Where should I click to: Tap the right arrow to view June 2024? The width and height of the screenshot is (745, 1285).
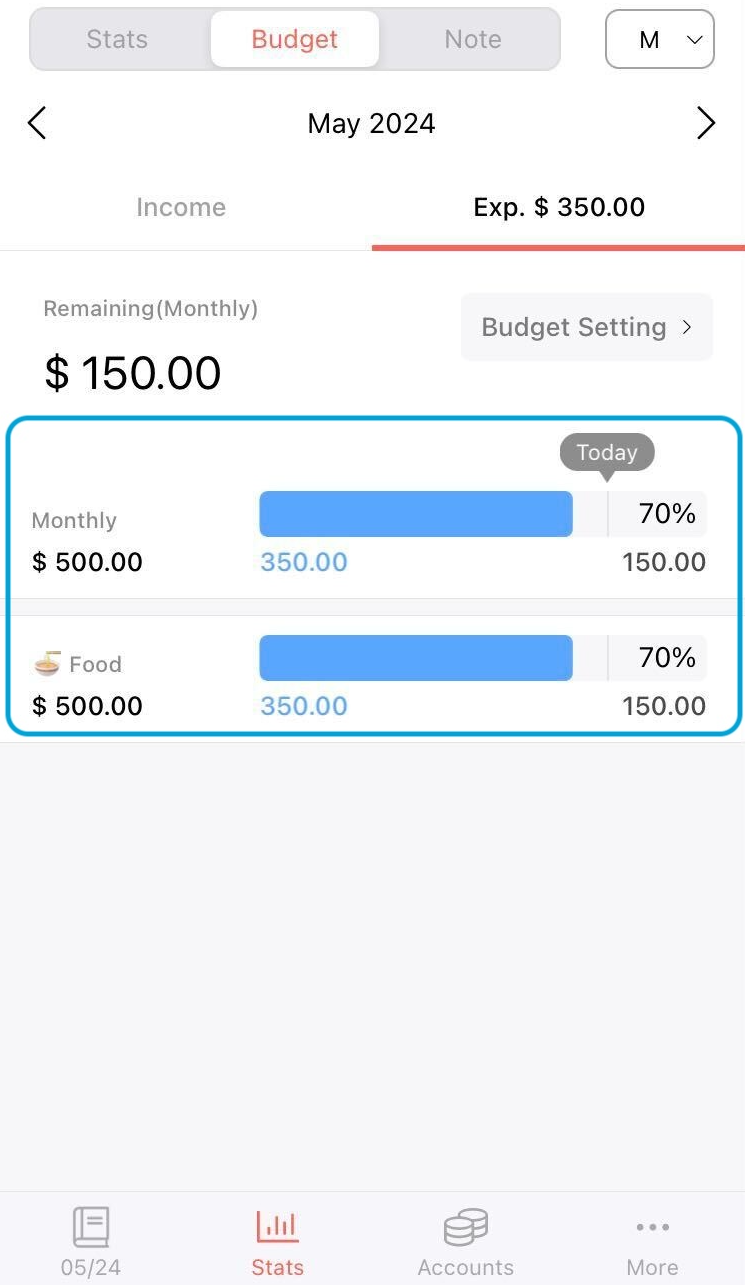click(x=707, y=122)
